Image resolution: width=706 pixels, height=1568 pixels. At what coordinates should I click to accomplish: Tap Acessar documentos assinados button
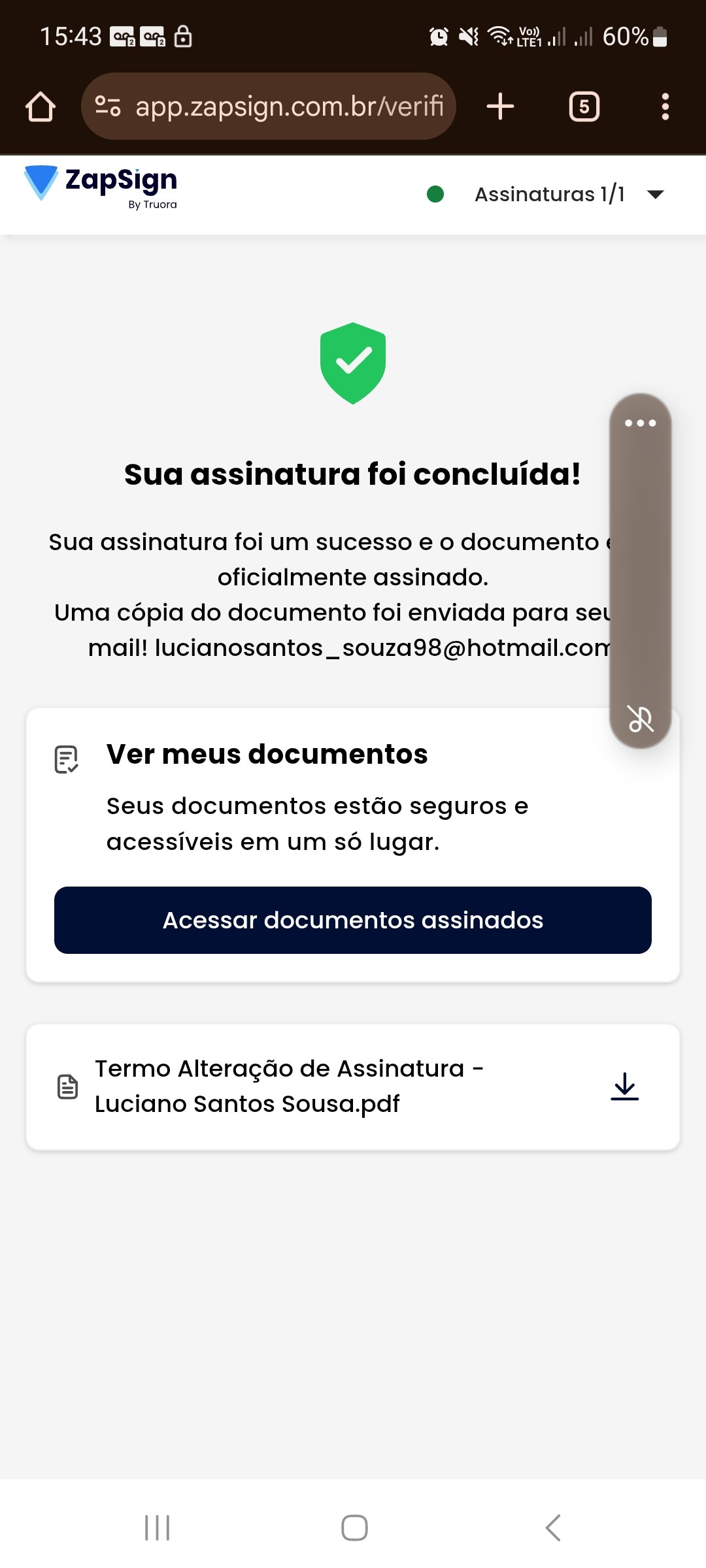[x=353, y=920]
